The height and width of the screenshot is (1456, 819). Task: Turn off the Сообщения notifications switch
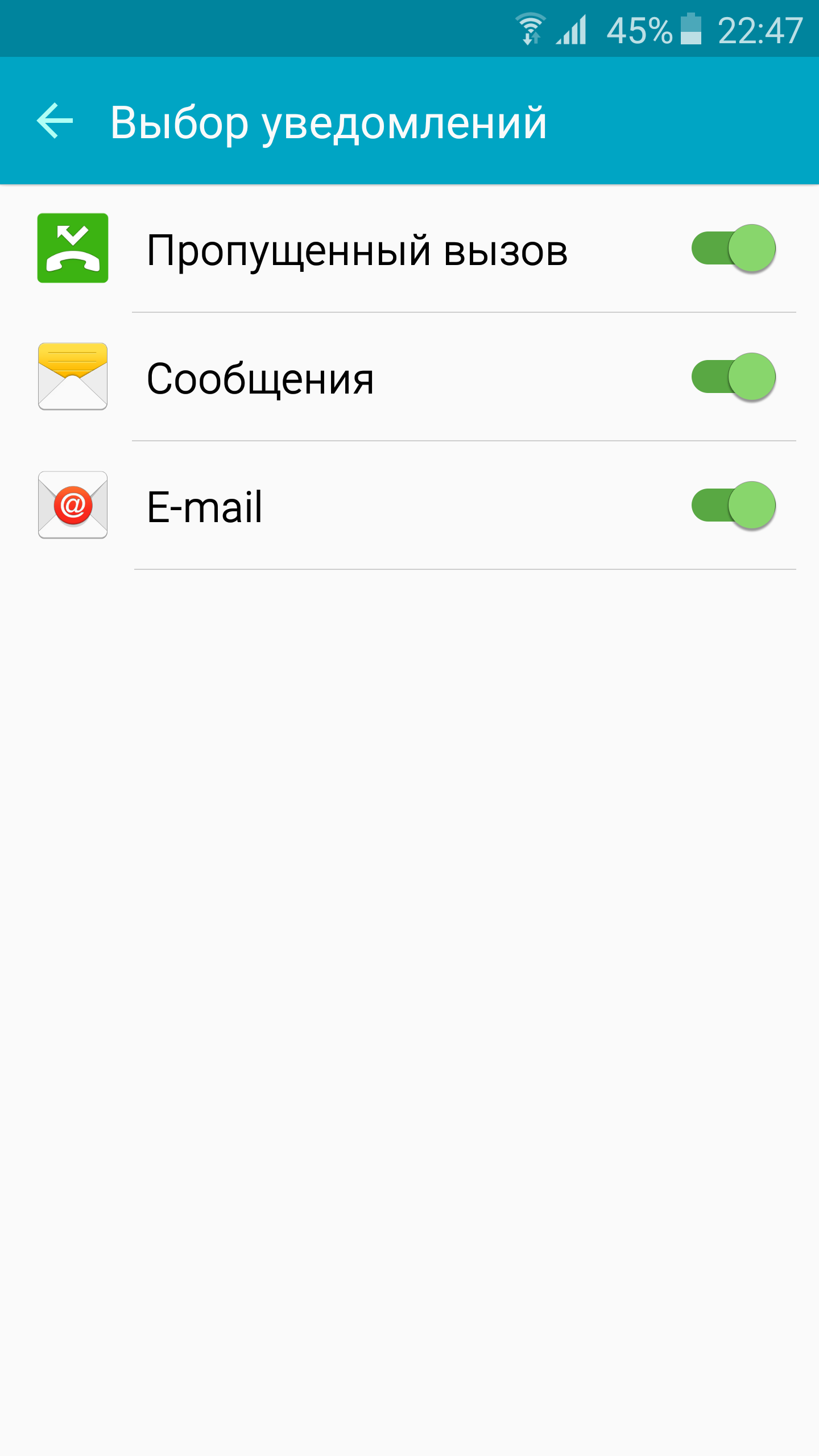click(734, 377)
